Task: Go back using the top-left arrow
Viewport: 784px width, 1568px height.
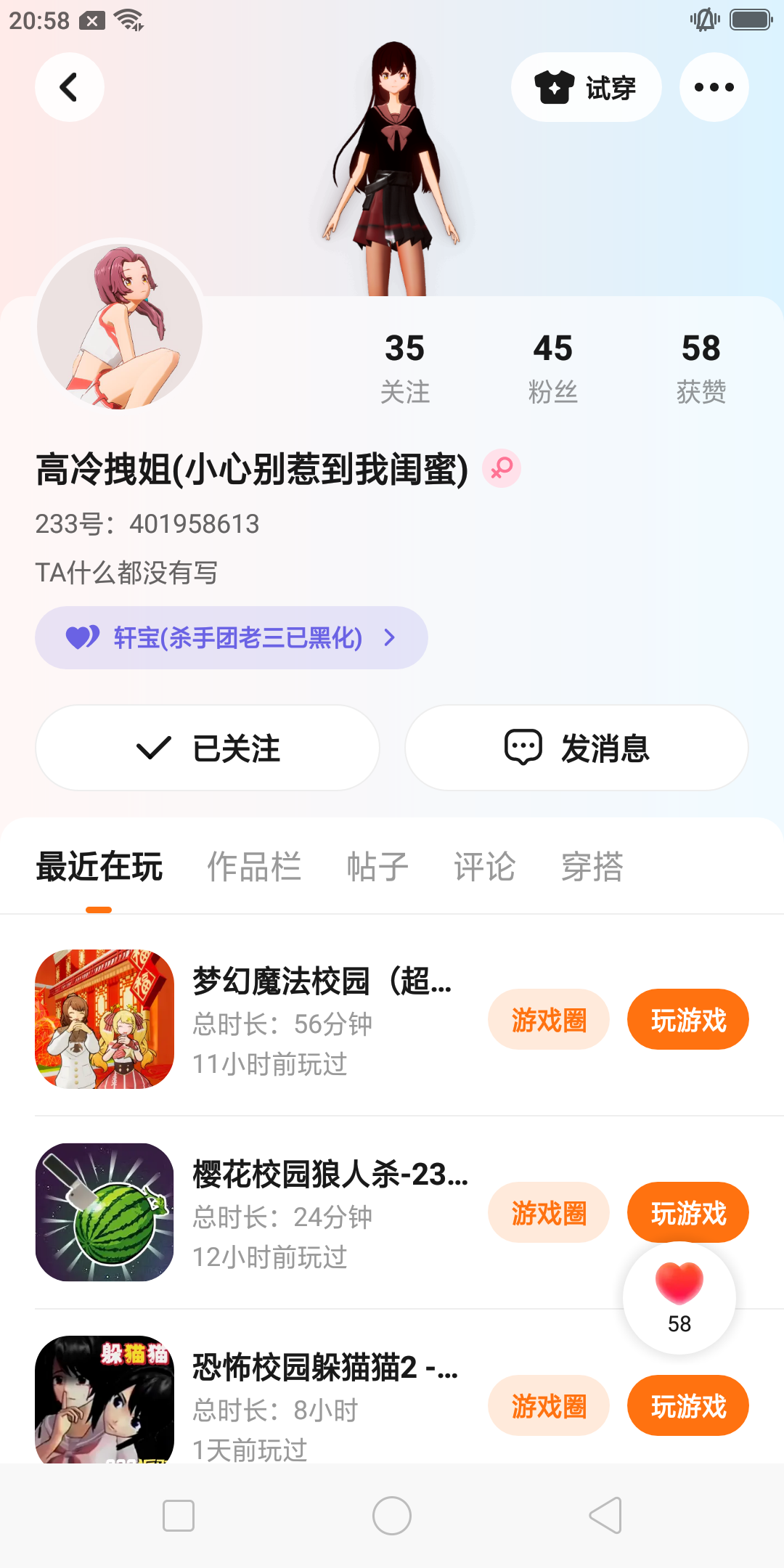Action: (69, 87)
